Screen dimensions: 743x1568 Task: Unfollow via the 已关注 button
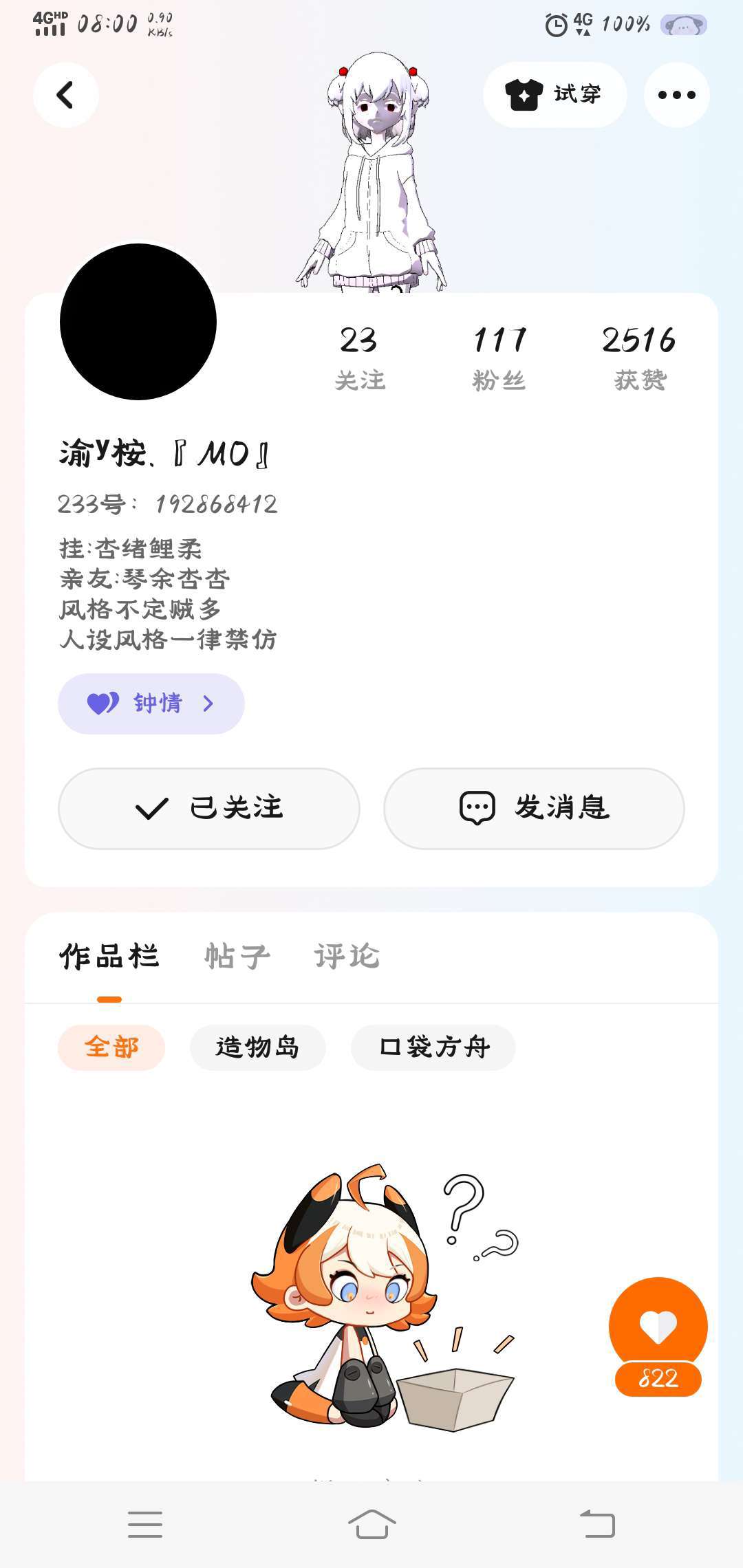pyautogui.click(x=209, y=808)
